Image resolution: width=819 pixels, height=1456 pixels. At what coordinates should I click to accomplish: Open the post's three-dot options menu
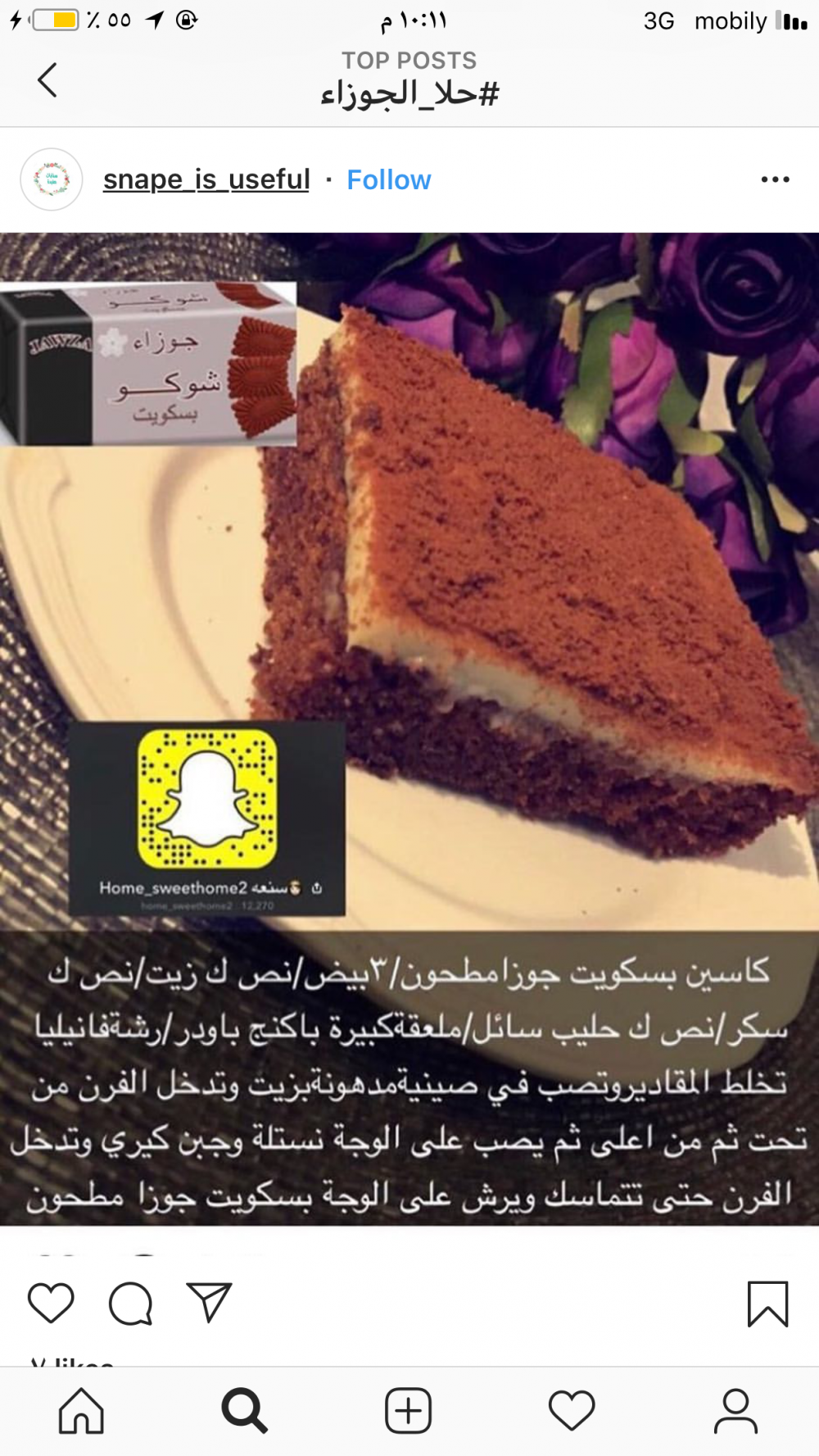775,179
